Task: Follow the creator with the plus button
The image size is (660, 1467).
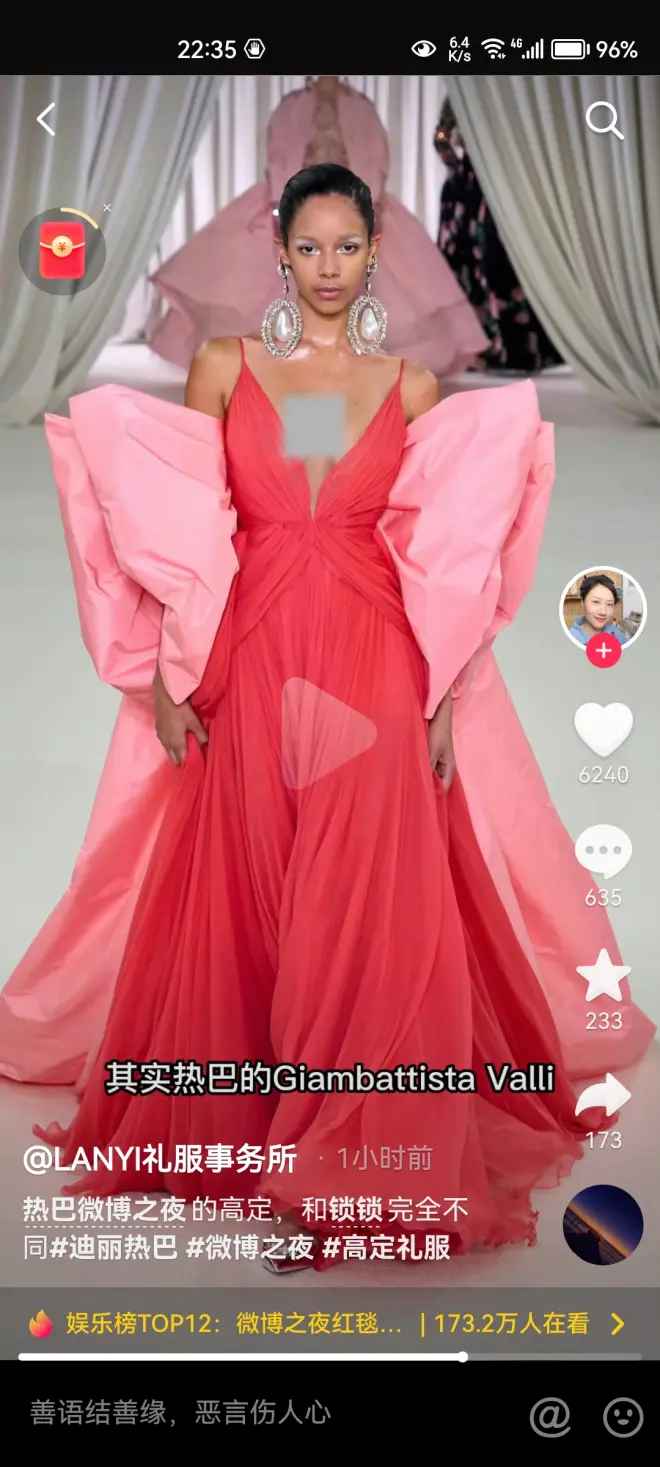Action: (x=603, y=652)
